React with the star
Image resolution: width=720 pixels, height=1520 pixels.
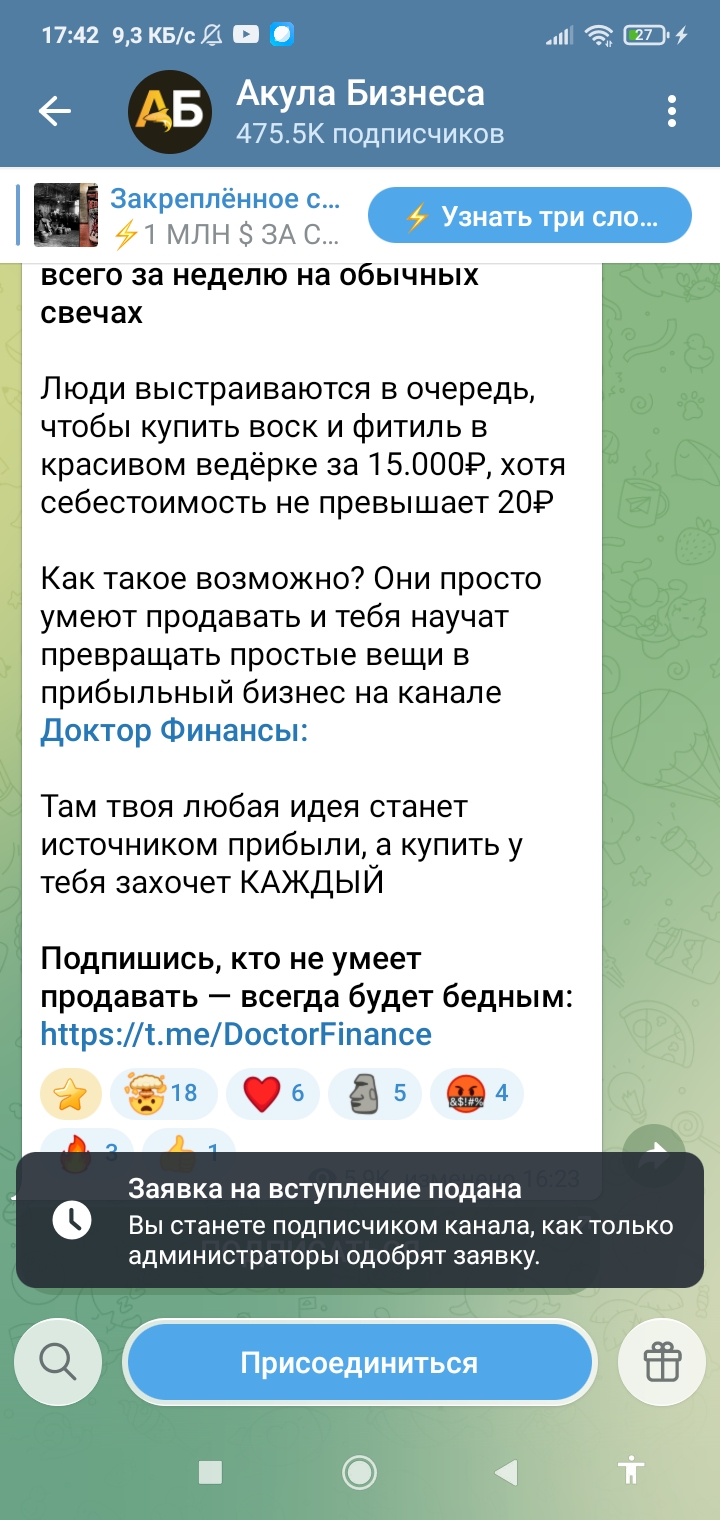[x=70, y=1093]
